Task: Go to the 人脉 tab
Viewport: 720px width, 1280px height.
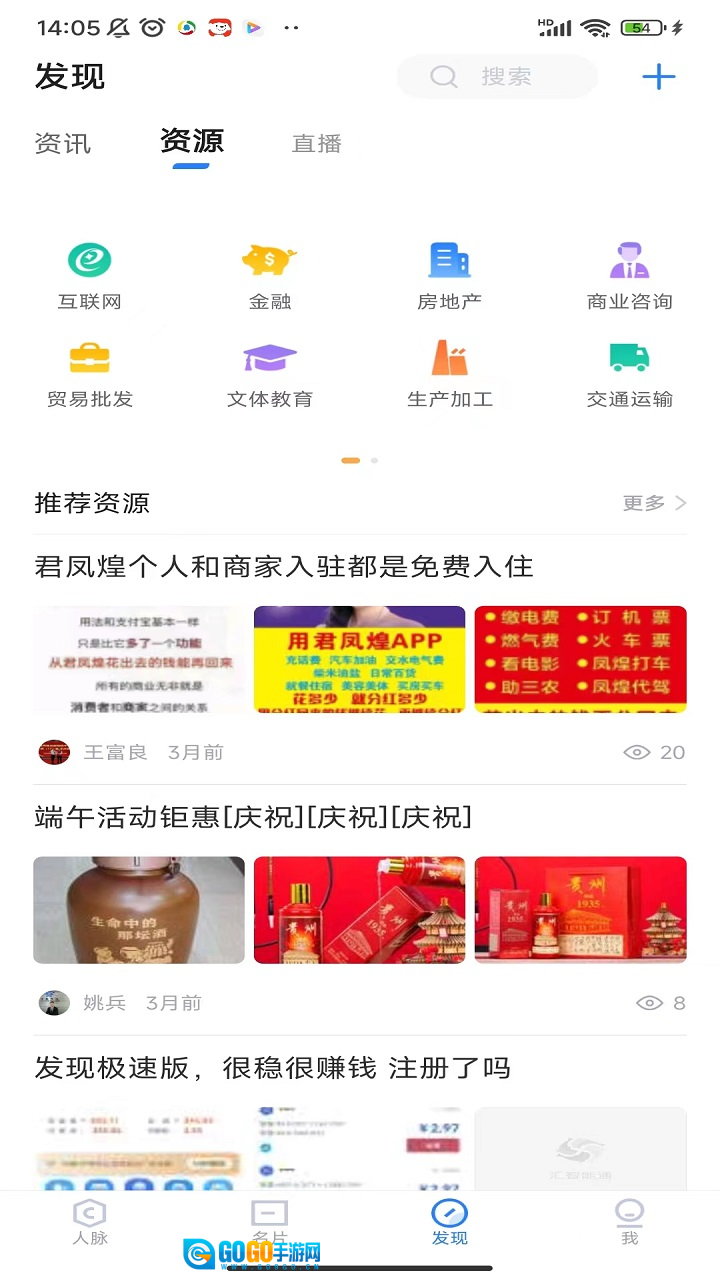Action: pyautogui.click(x=90, y=1222)
